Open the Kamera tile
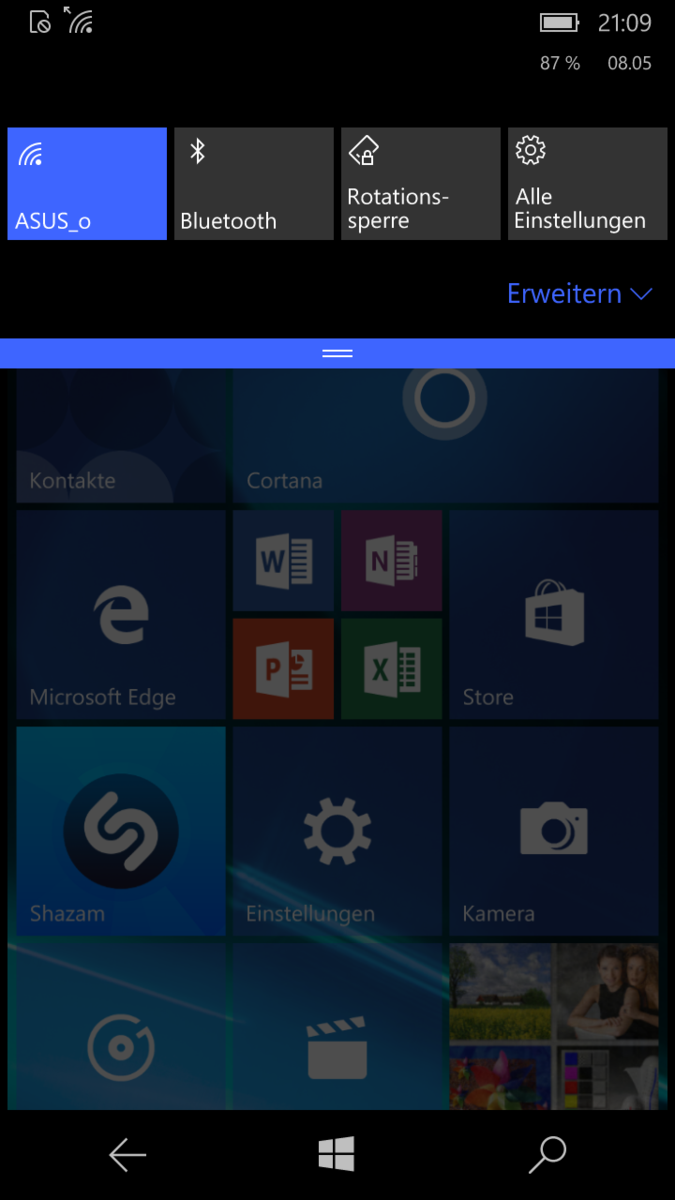The height and width of the screenshot is (1200, 675). point(553,831)
